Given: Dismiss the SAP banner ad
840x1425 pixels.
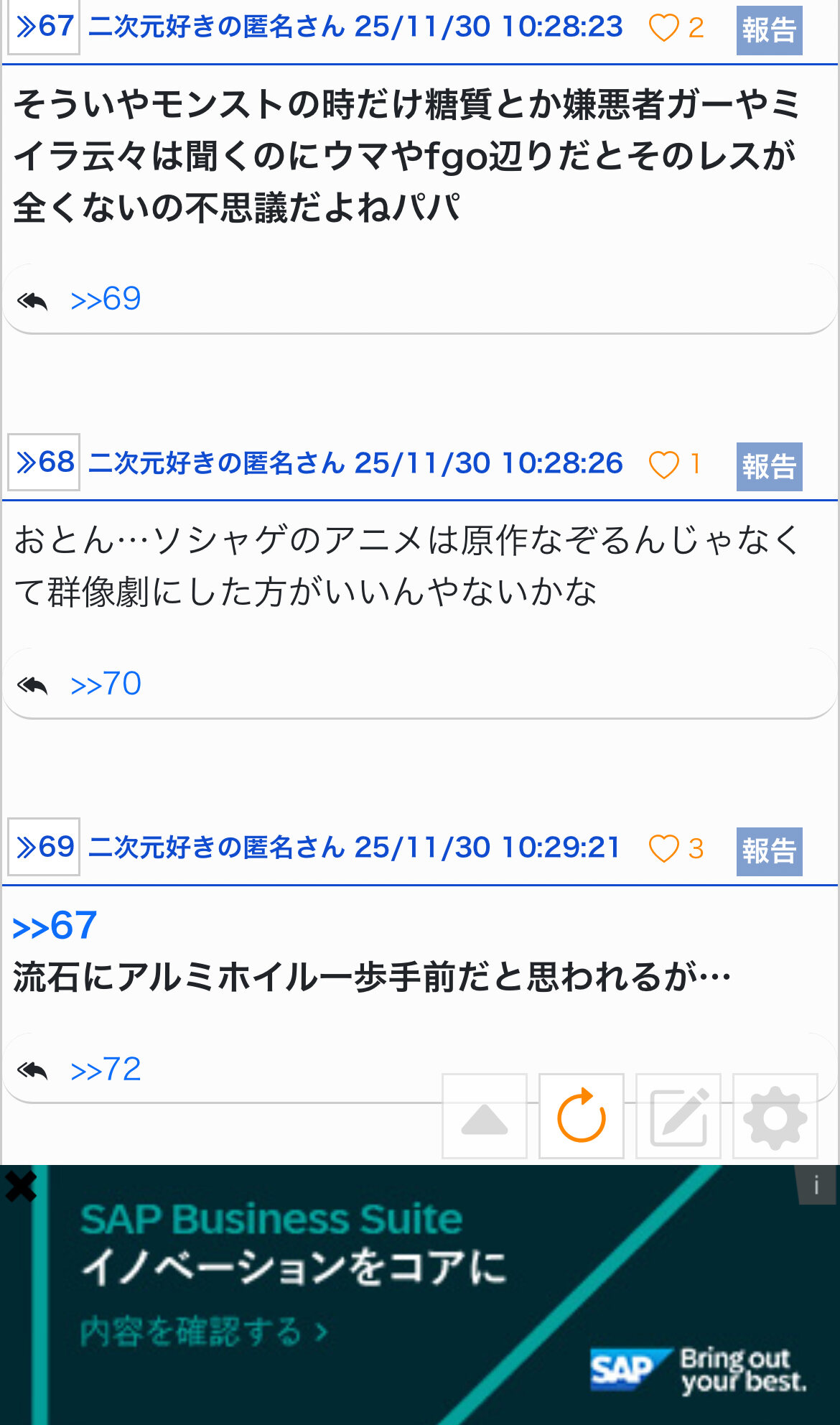Looking at the screenshot, I should click(x=20, y=1187).
